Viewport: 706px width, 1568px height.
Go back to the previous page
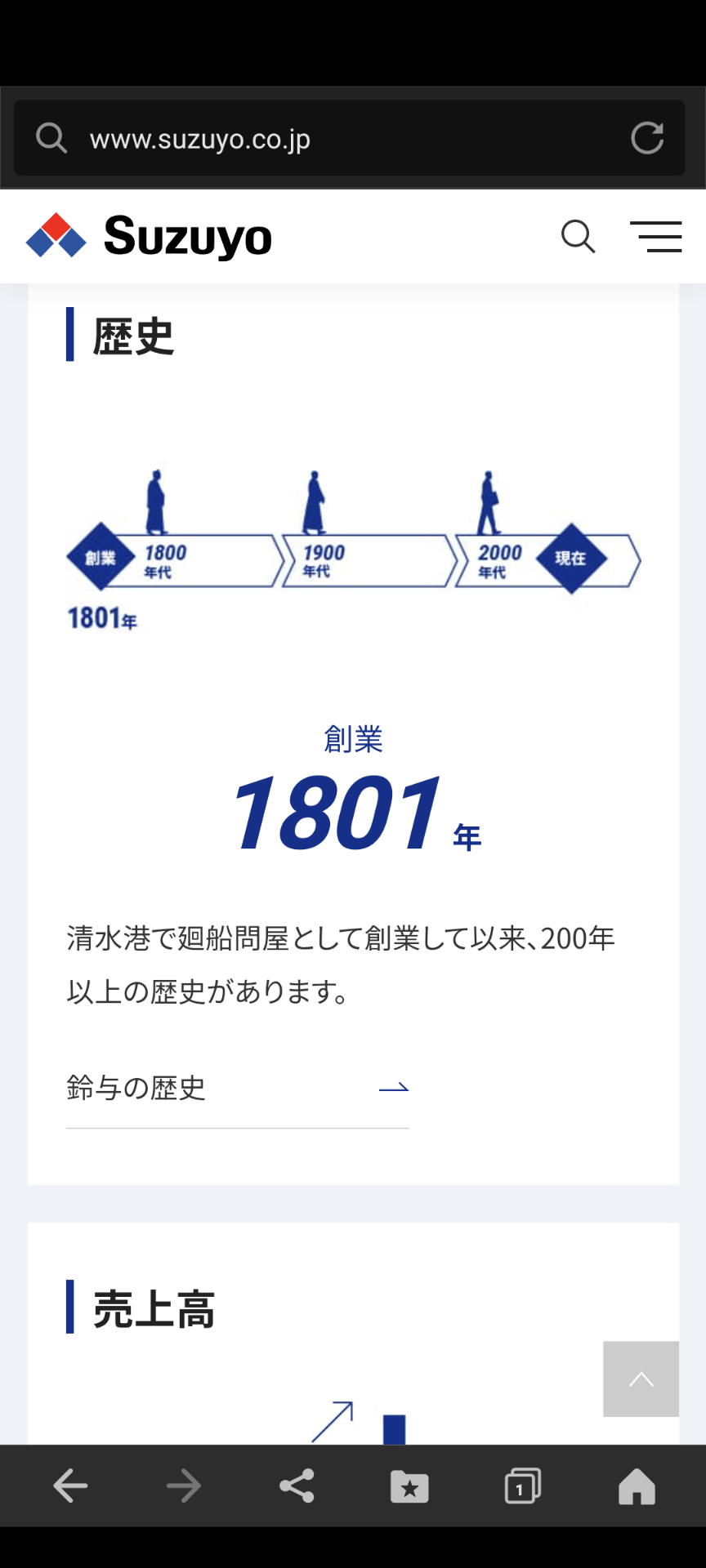[x=70, y=1486]
